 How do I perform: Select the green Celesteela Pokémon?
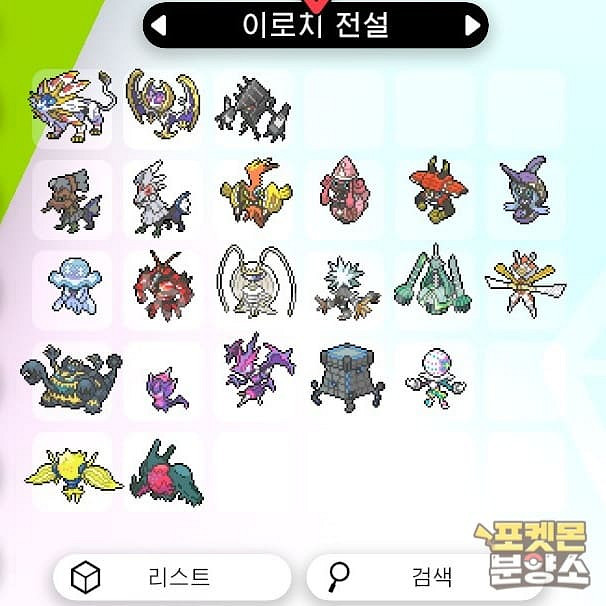tap(433, 279)
